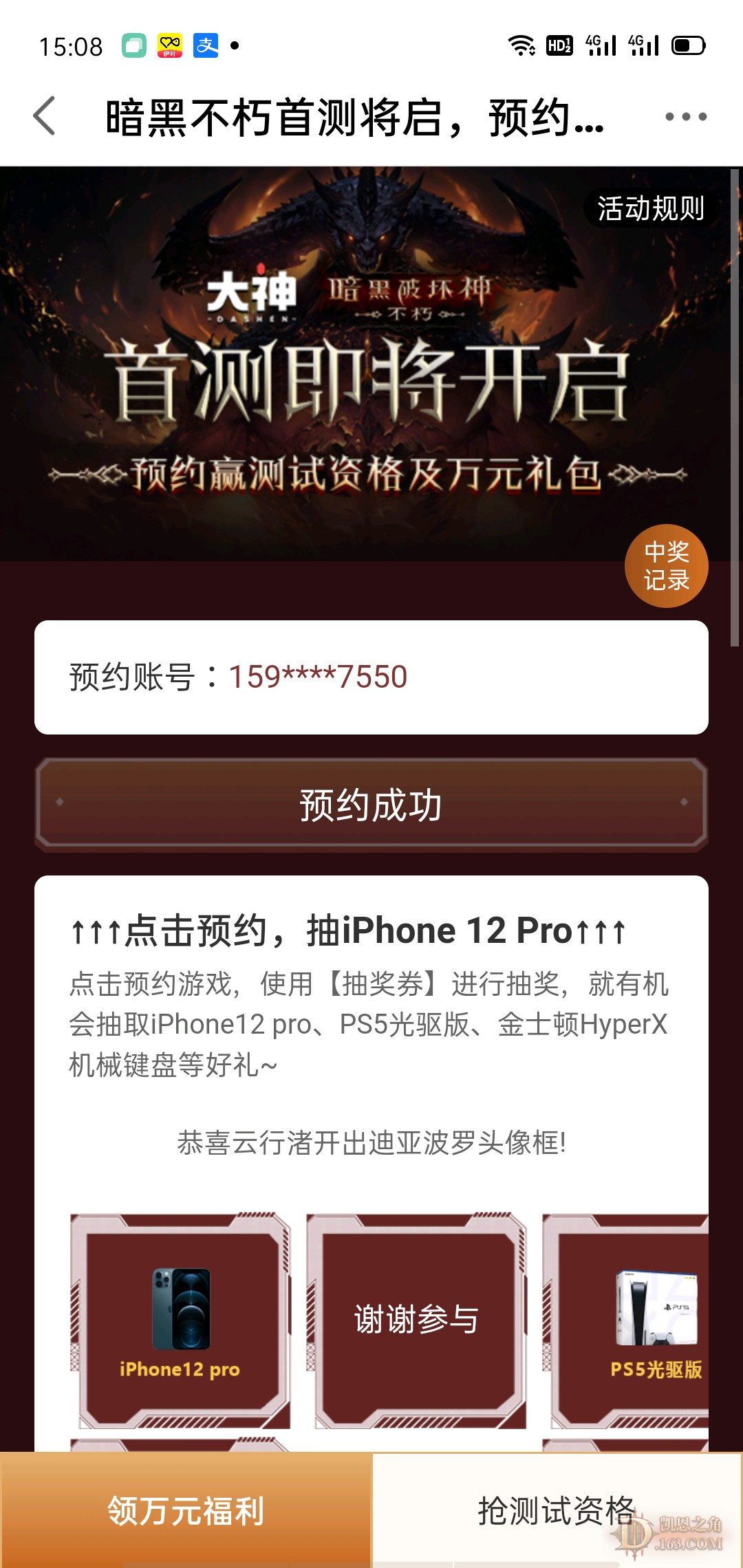Tap the 预约成功 reservation button
743x1568 pixels.
[371, 805]
